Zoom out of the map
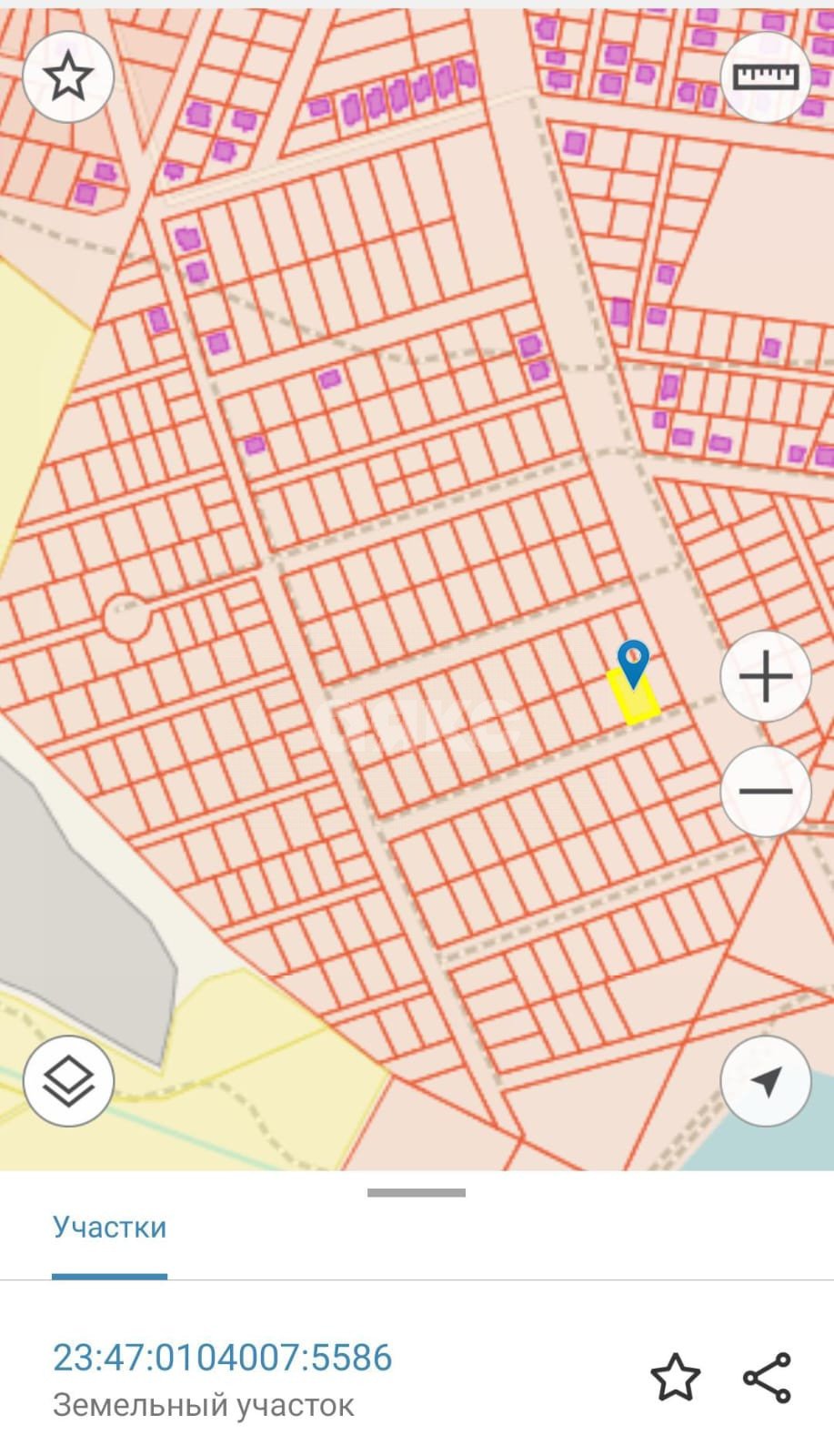This screenshot has height=1456, width=834. (765, 791)
